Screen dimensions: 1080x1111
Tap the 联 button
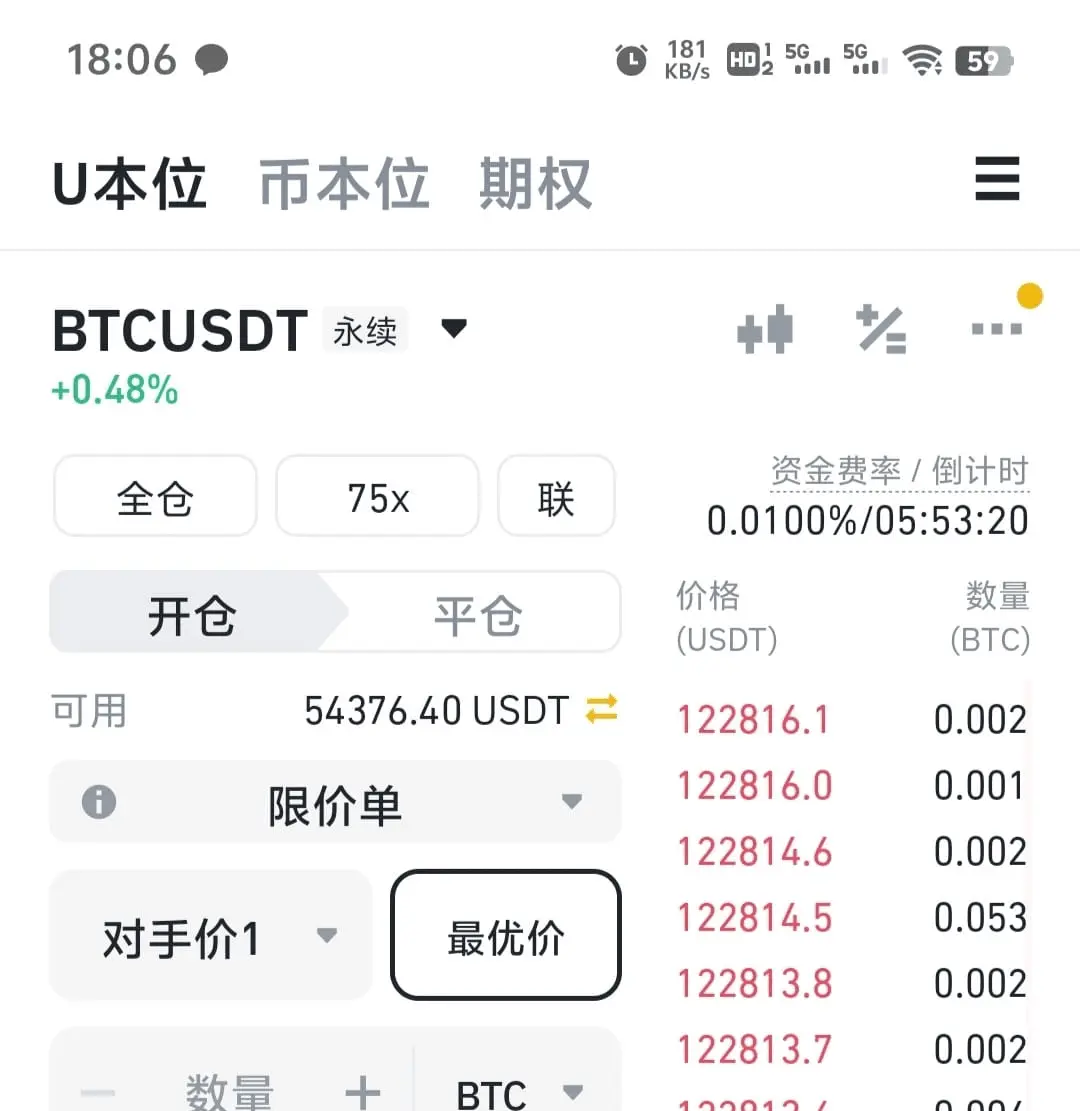pyautogui.click(x=556, y=497)
